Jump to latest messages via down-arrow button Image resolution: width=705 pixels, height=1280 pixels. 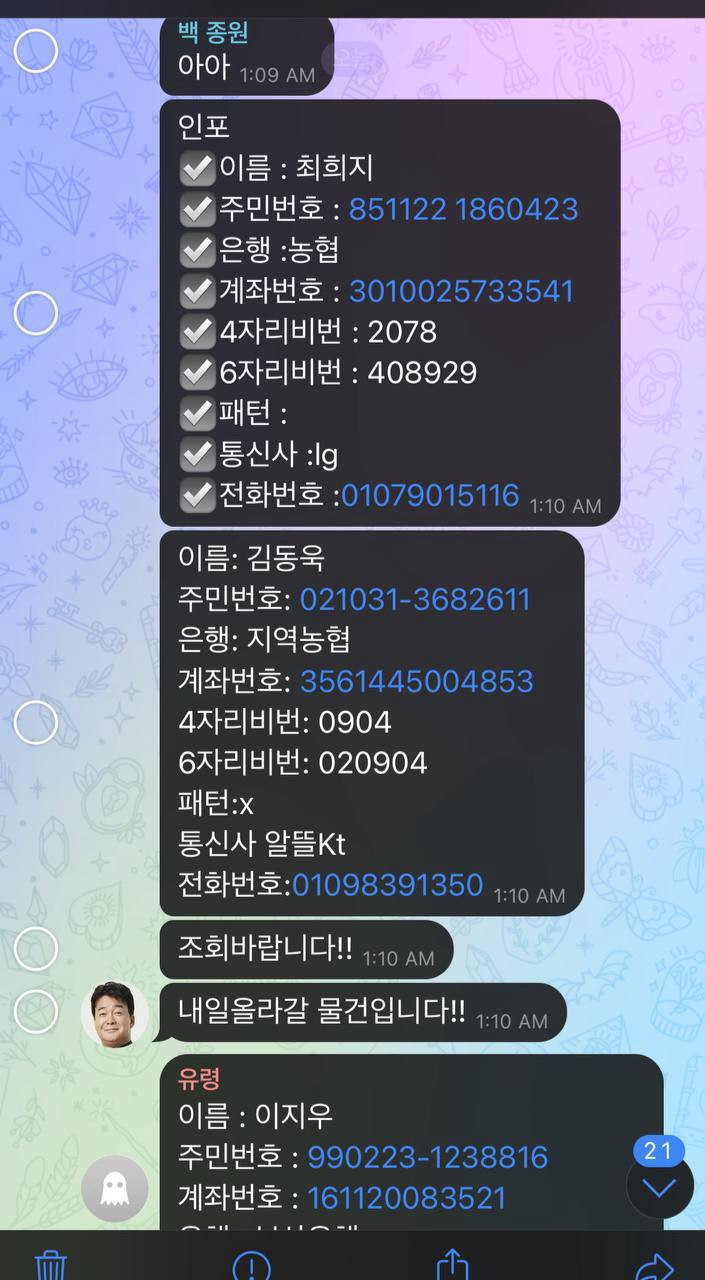(659, 1186)
